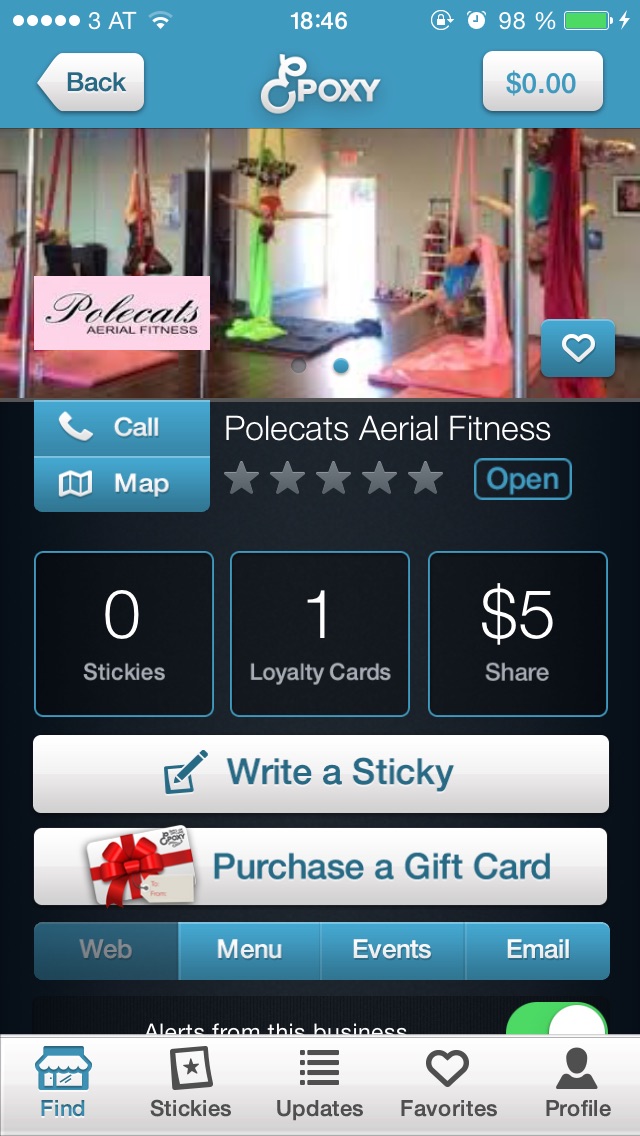View the Profile tab
The image size is (640, 1136).
[x=577, y=1084]
